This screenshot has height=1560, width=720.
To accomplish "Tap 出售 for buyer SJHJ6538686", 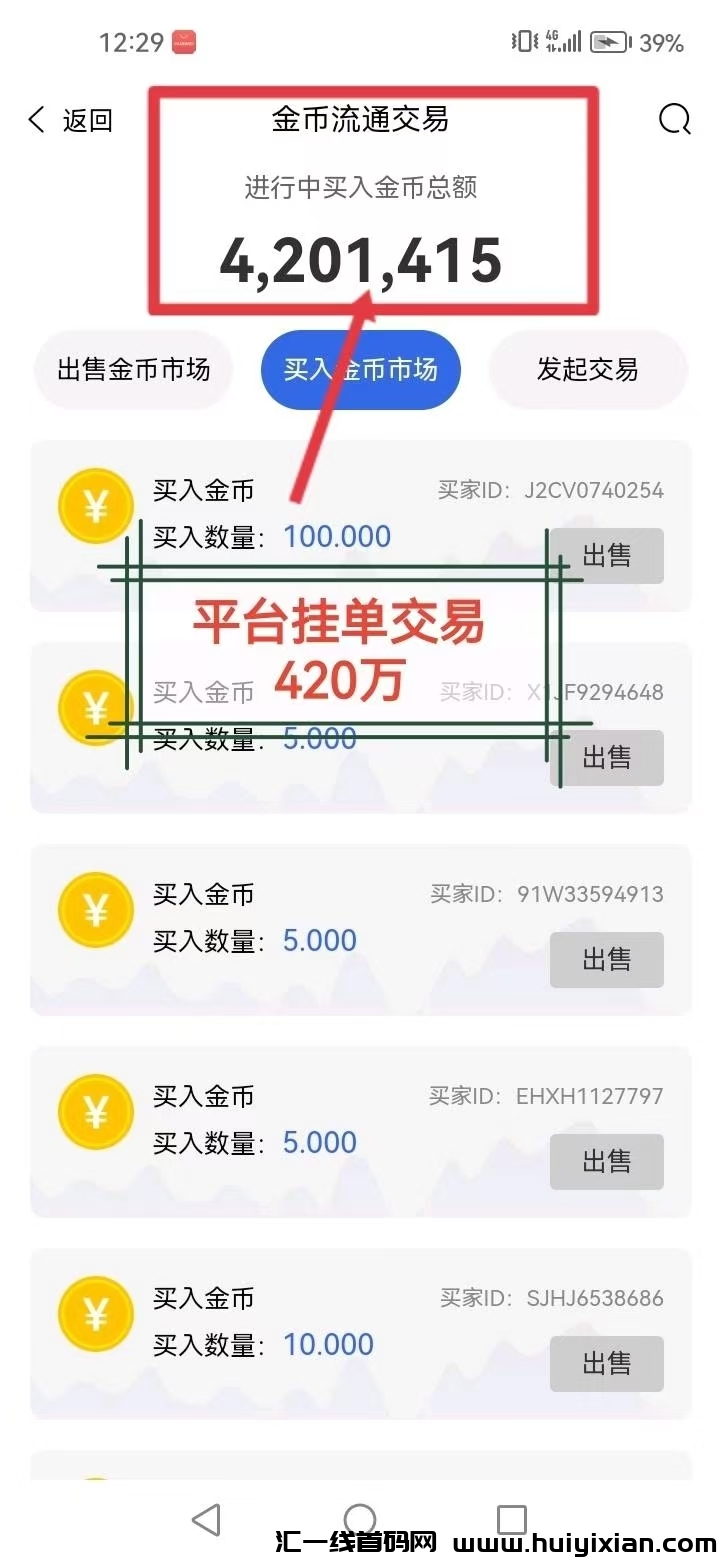I will (606, 1364).
